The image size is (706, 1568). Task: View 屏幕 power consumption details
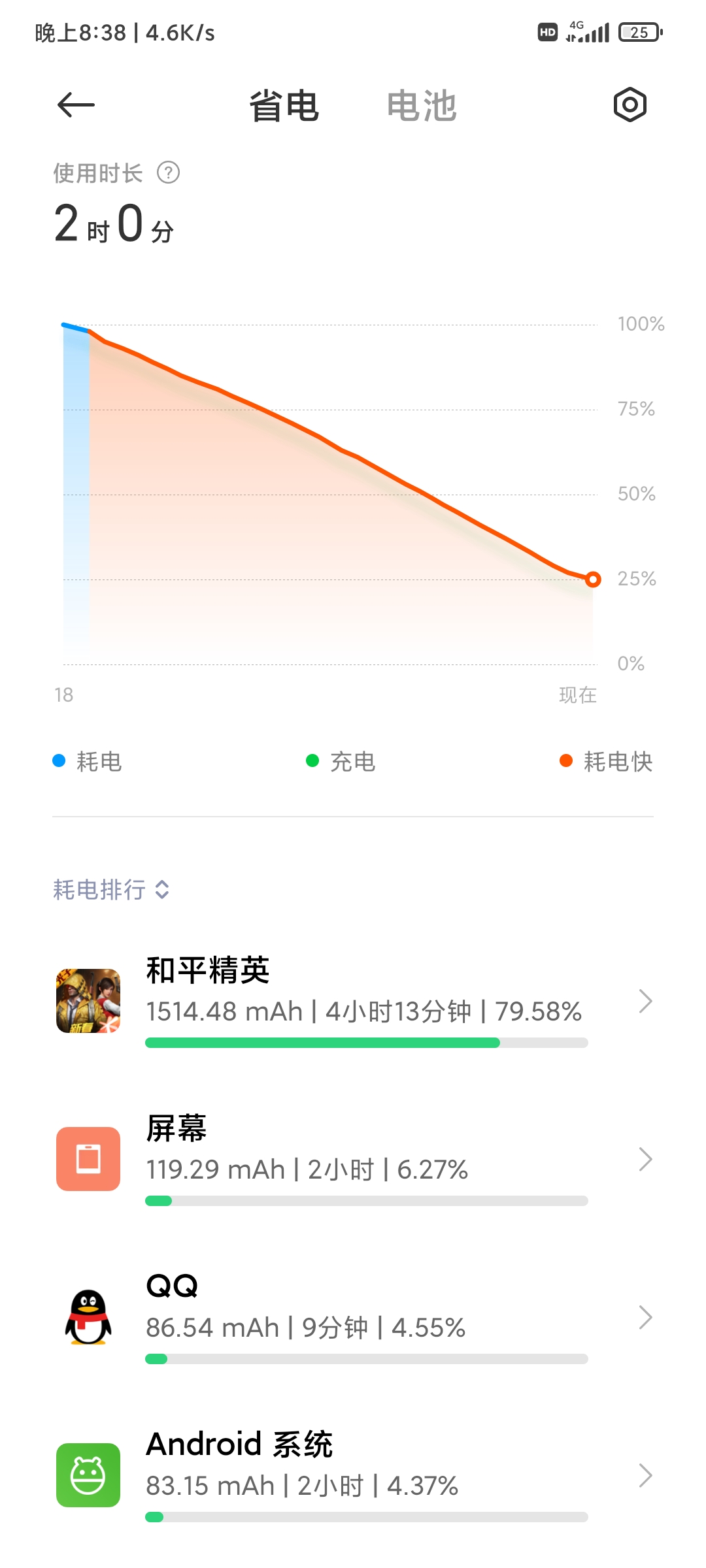(353, 1159)
